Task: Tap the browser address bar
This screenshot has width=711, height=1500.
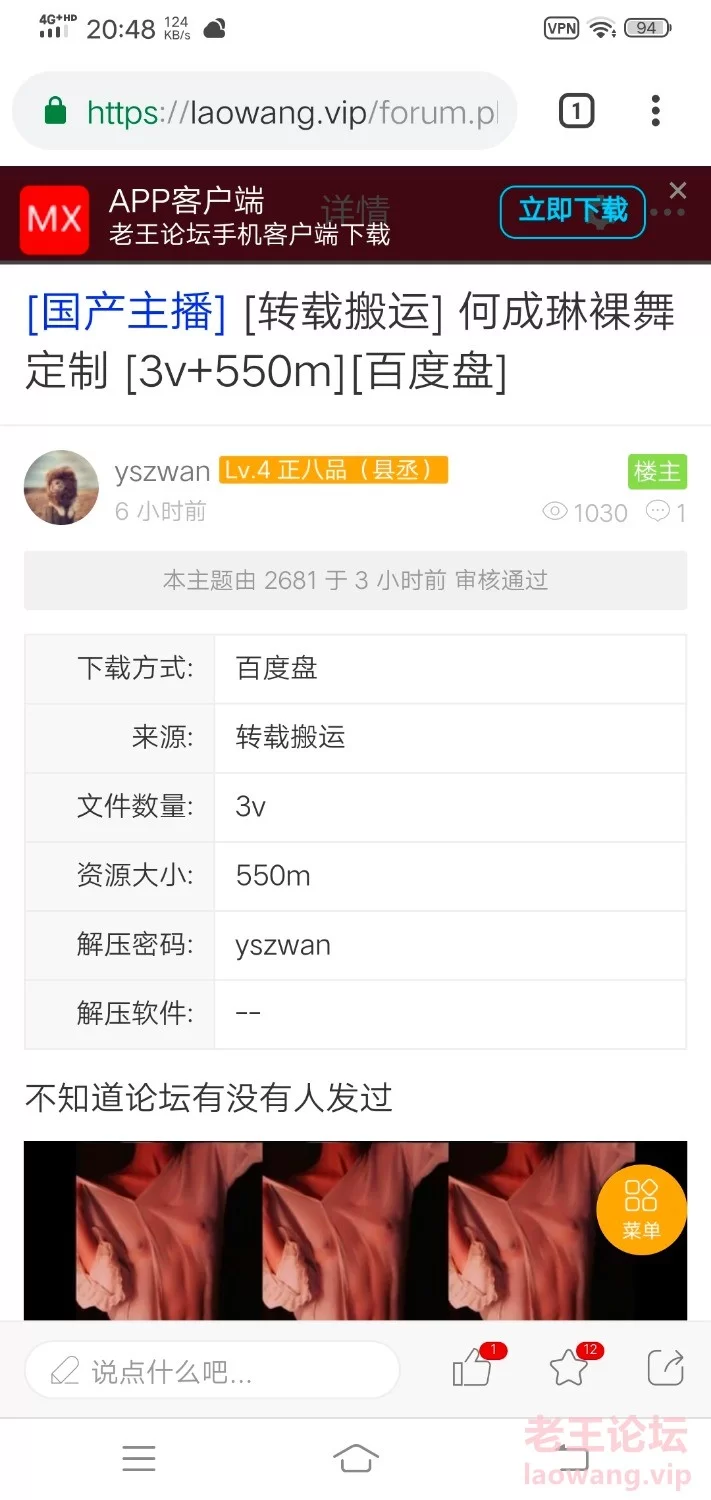Action: (265, 111)
